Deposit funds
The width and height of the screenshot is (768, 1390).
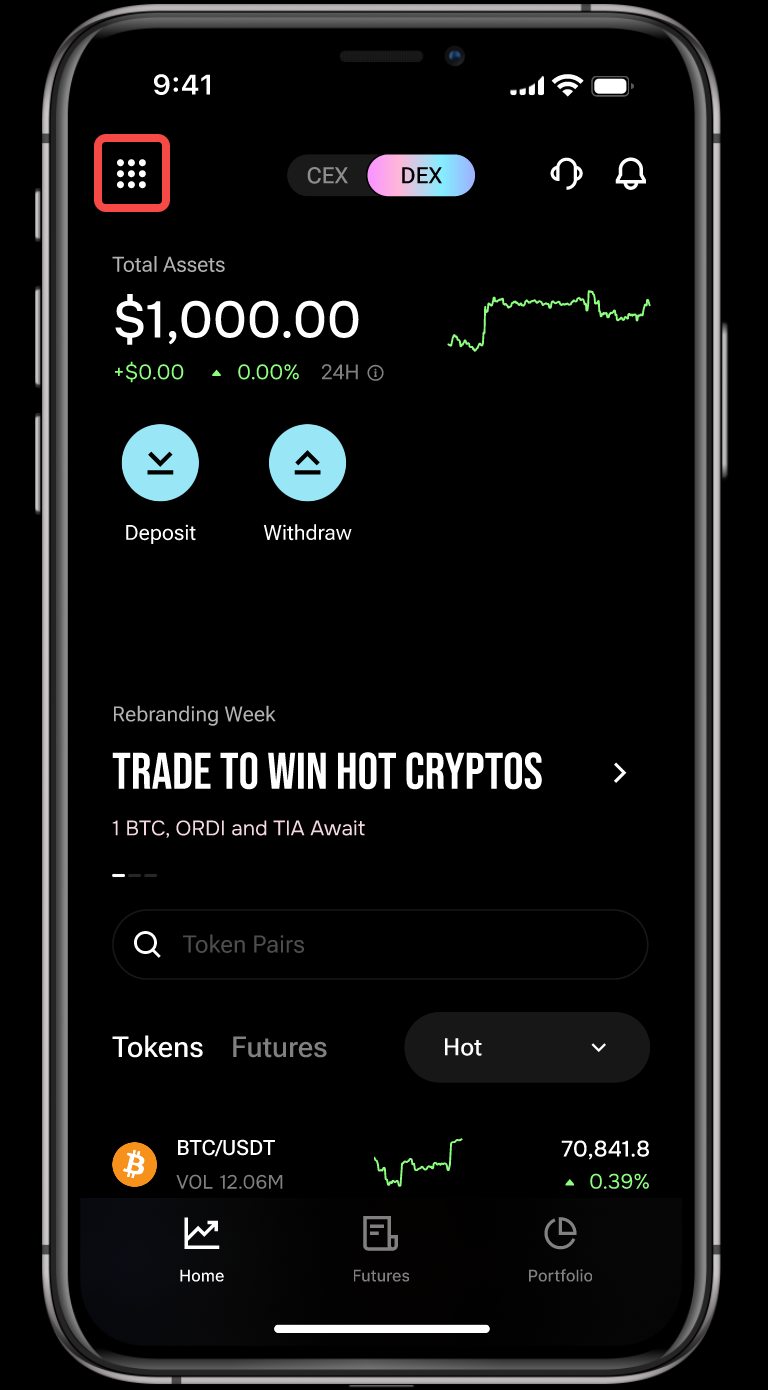[x=160, y=464]
